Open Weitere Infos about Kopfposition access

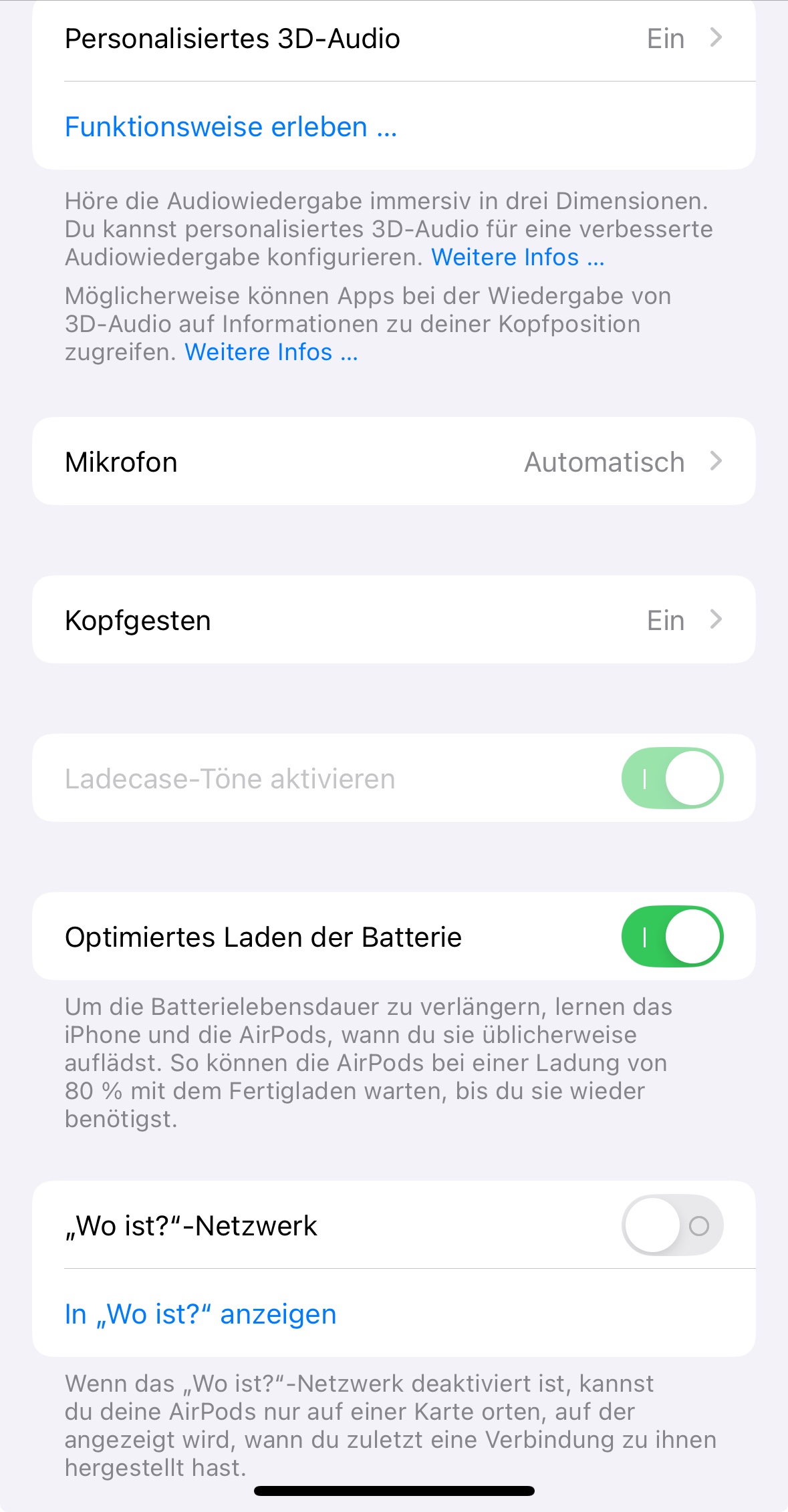[271, 352]
